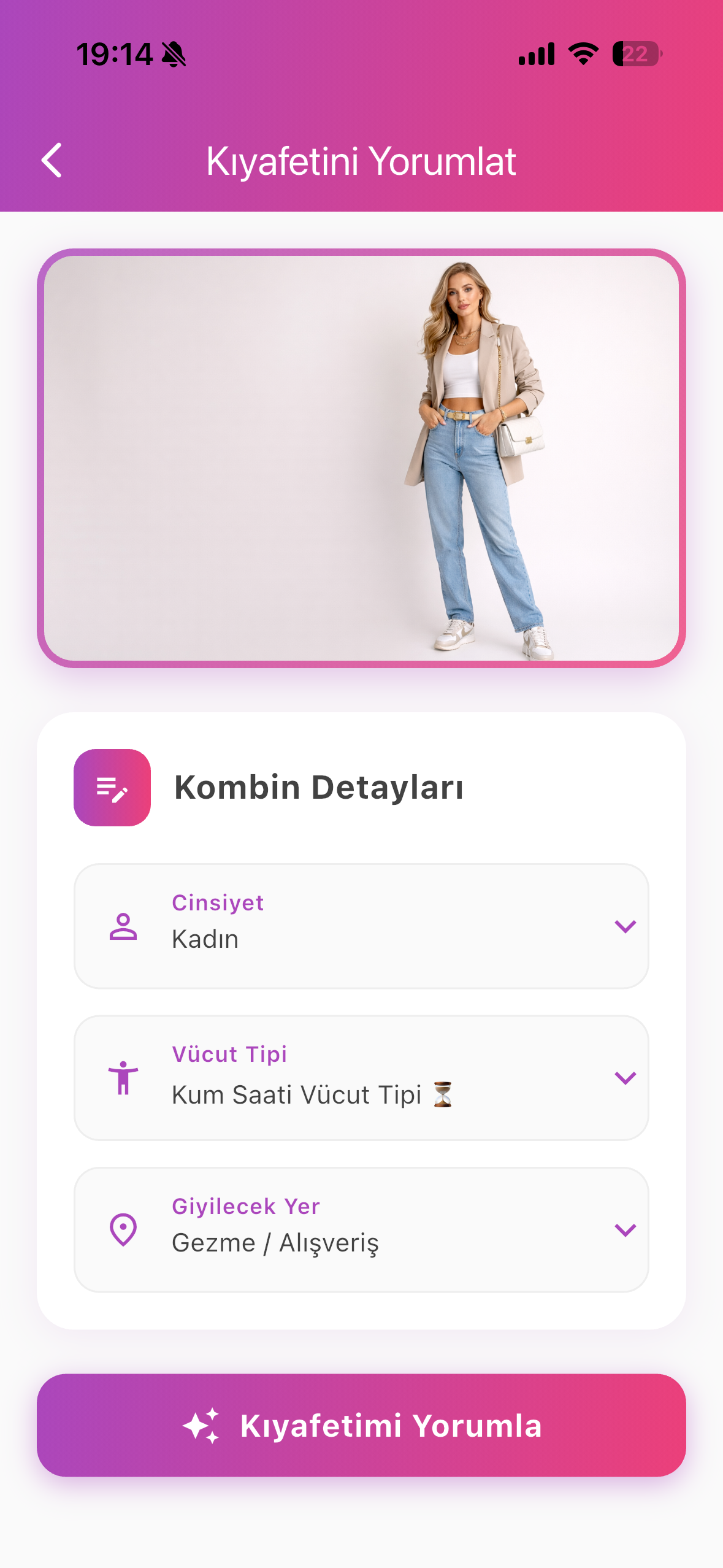Tap the battery level indicator
The width and height of the screenshot is (723, 1568).
point(635,54)
